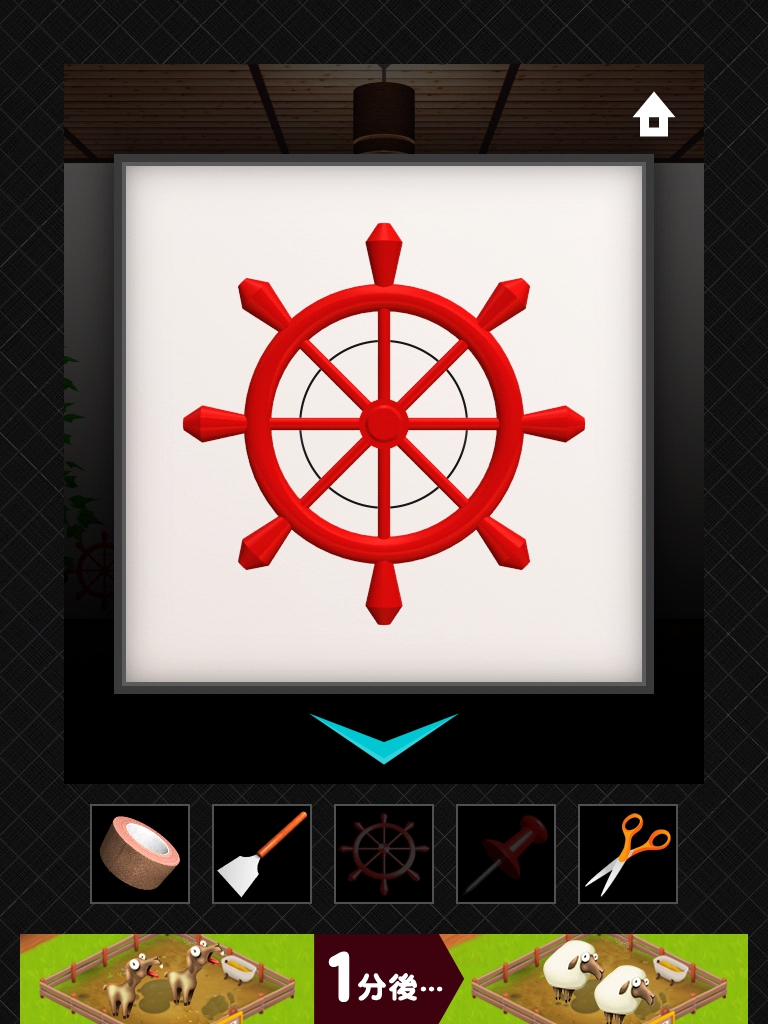The height and width of the screenshot is (1024, 768).
Task: Tap the home icon
Action: [654, 115]
